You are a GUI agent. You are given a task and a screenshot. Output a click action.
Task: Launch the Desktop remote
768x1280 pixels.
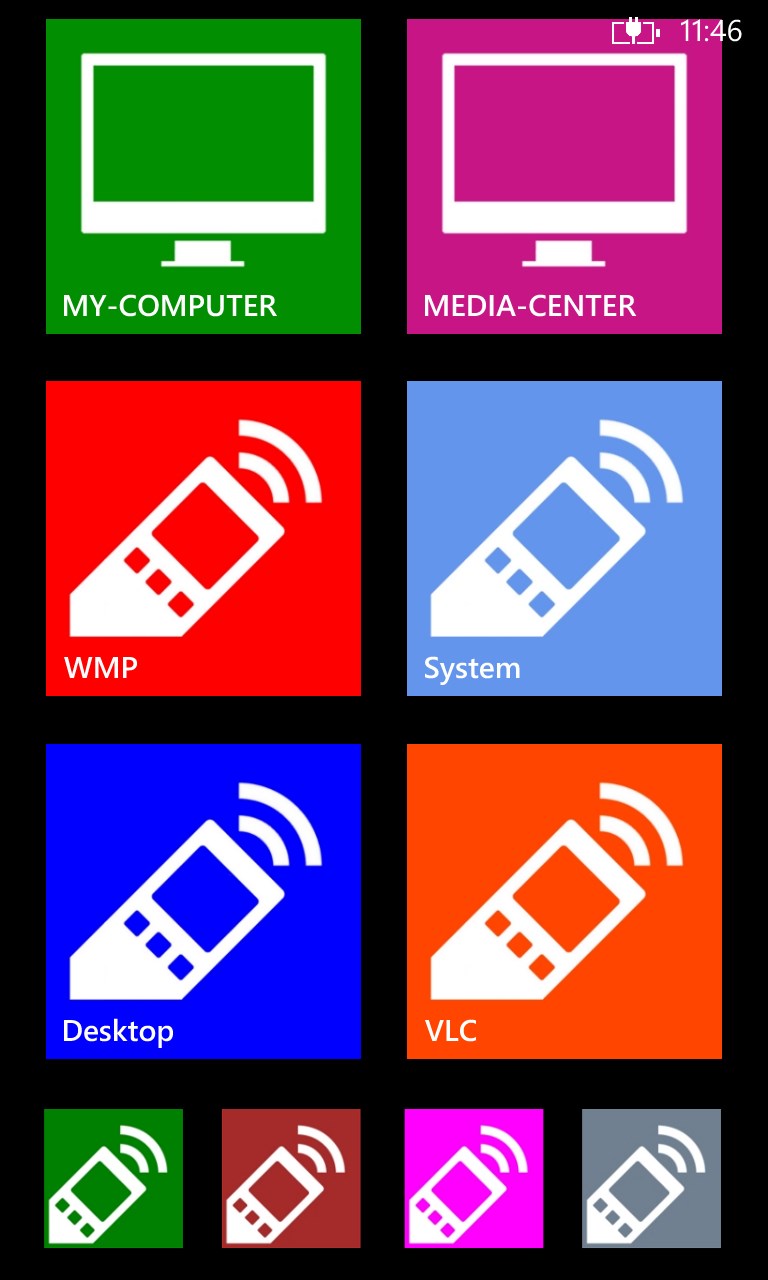pyautogui.click(x=202, y=900)
